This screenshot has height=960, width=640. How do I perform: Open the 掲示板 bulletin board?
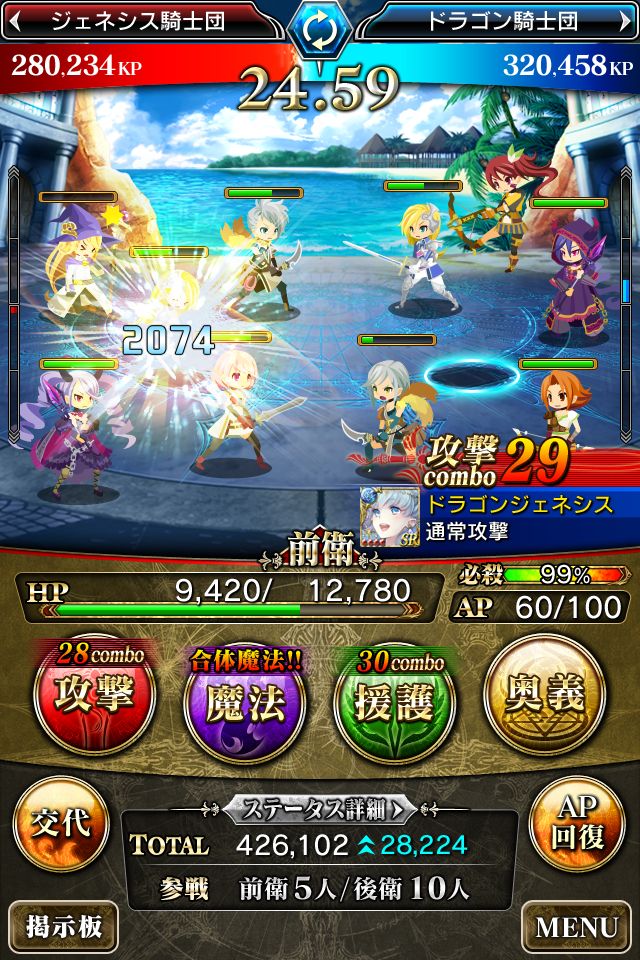tap(62, 927)
